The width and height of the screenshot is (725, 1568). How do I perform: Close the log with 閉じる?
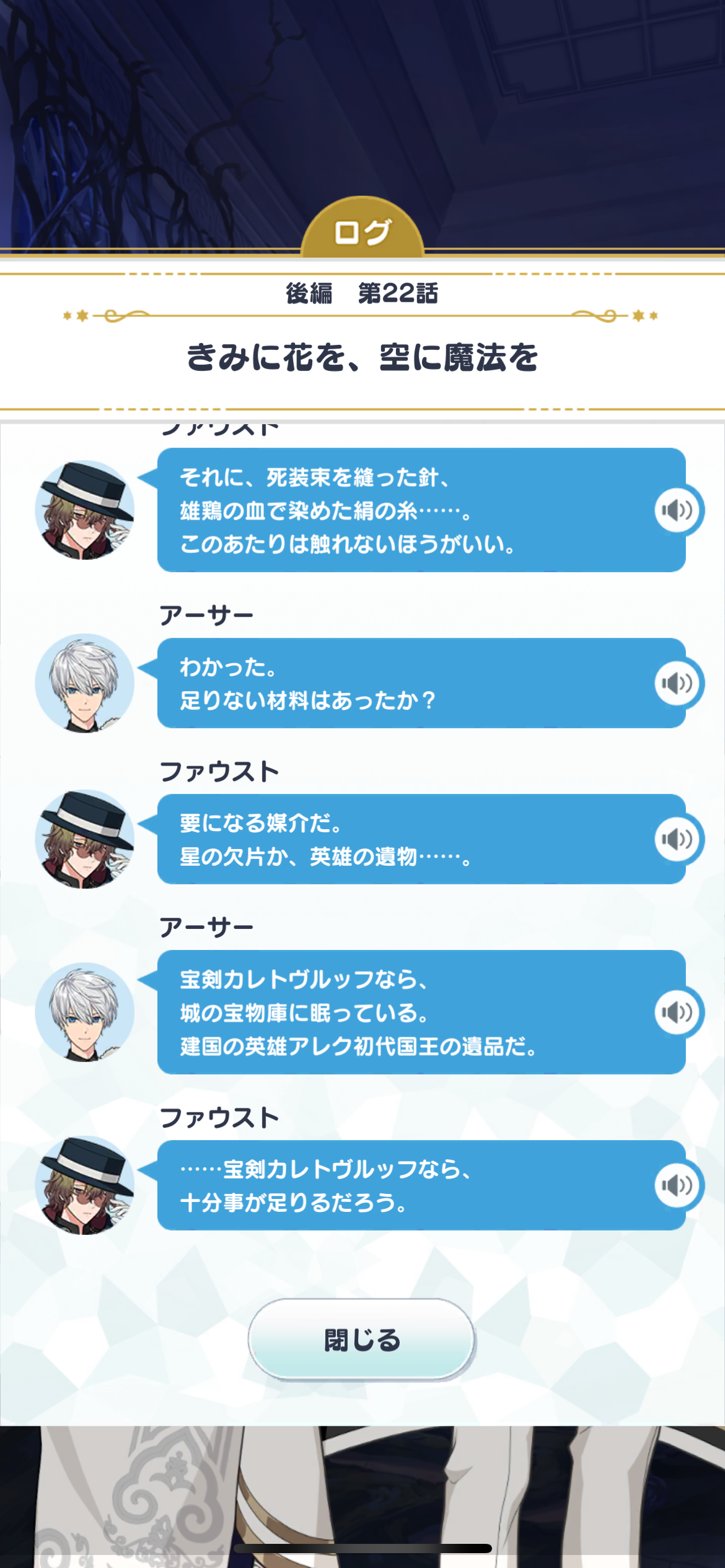(x=362, y=1339)
